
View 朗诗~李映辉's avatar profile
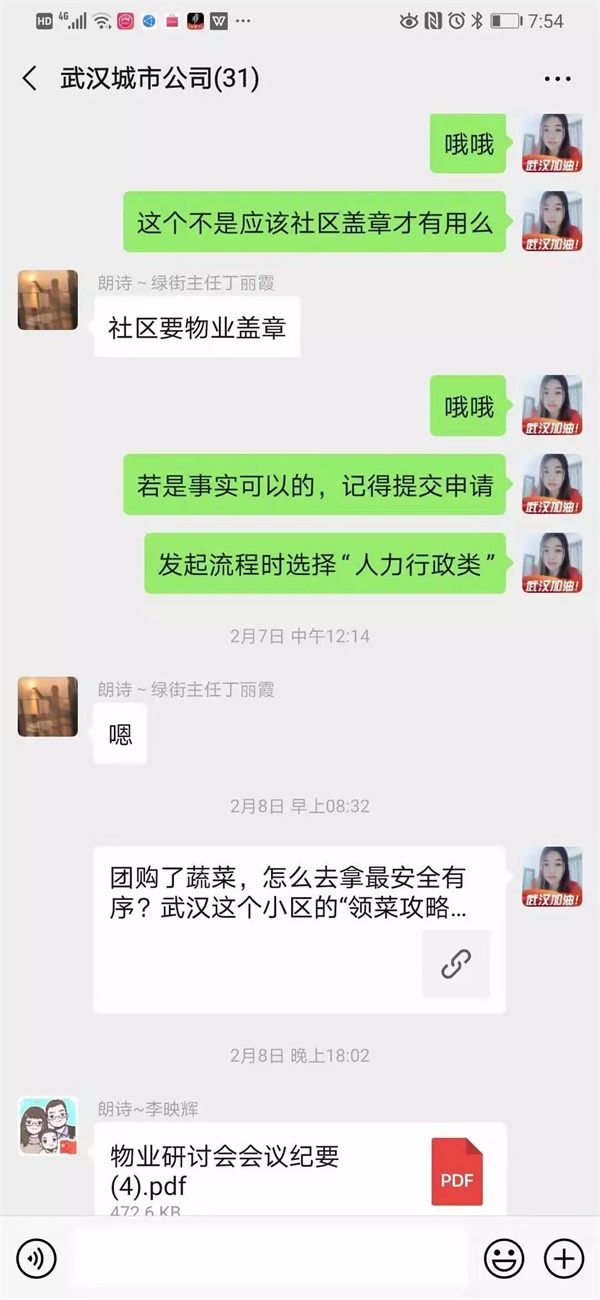pyautogui.click(x=48, y=1126)
